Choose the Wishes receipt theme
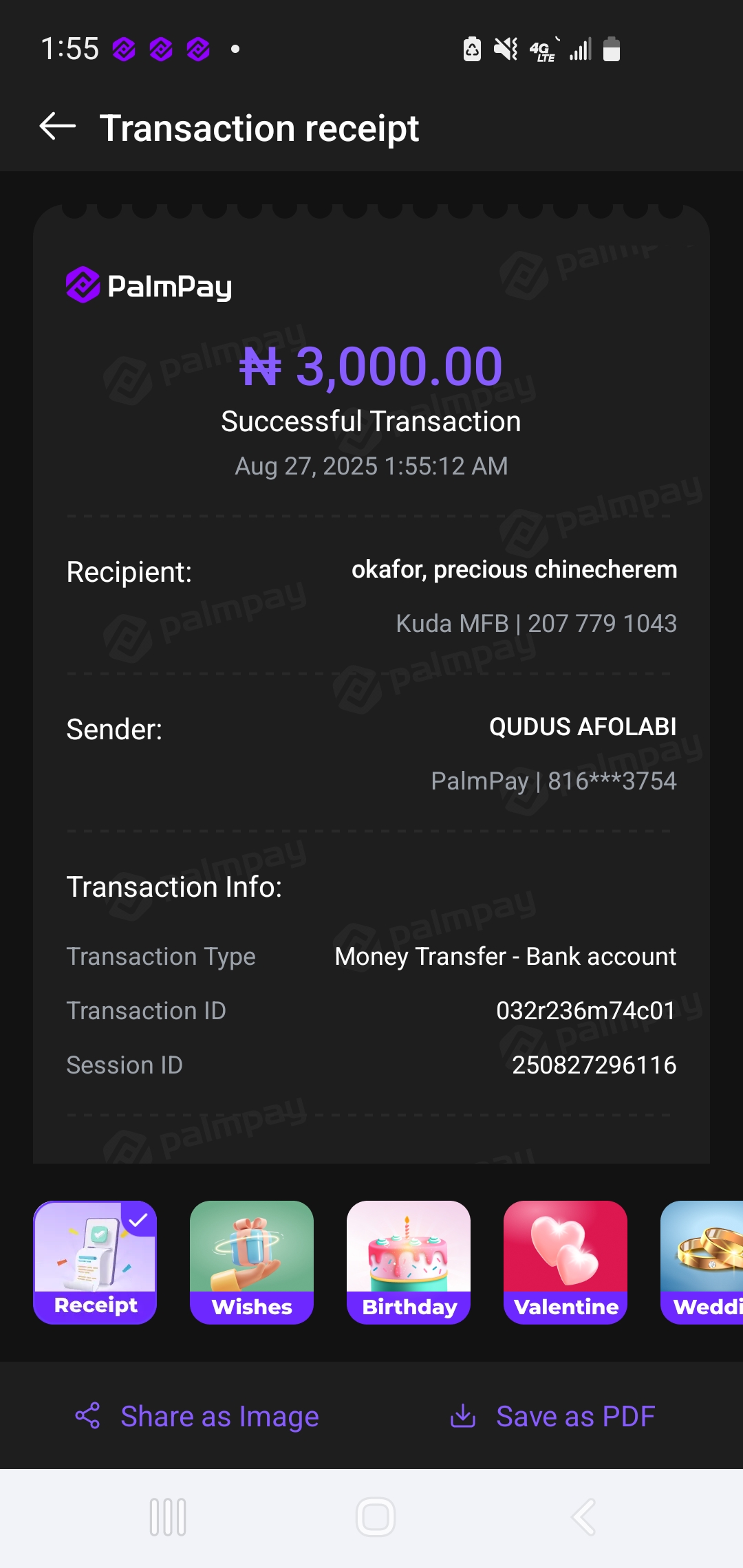Viewport: 743px width, 1568px height. pos(252,1262)
